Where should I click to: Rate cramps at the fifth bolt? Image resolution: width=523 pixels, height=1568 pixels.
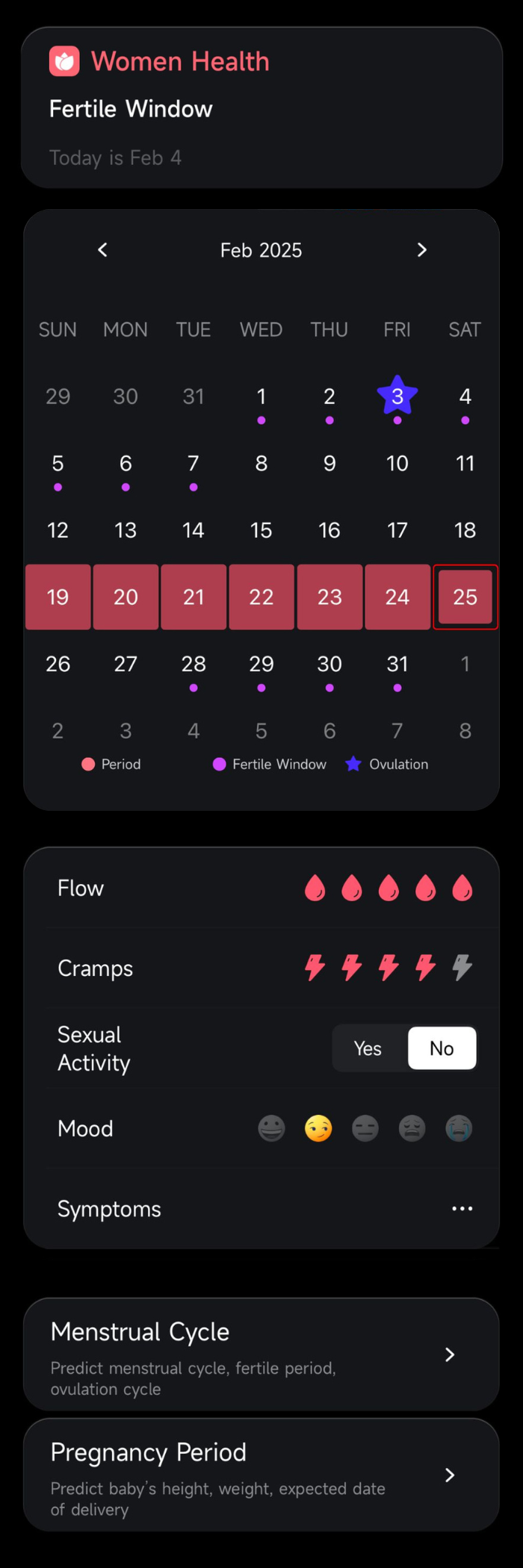(462, 968)
